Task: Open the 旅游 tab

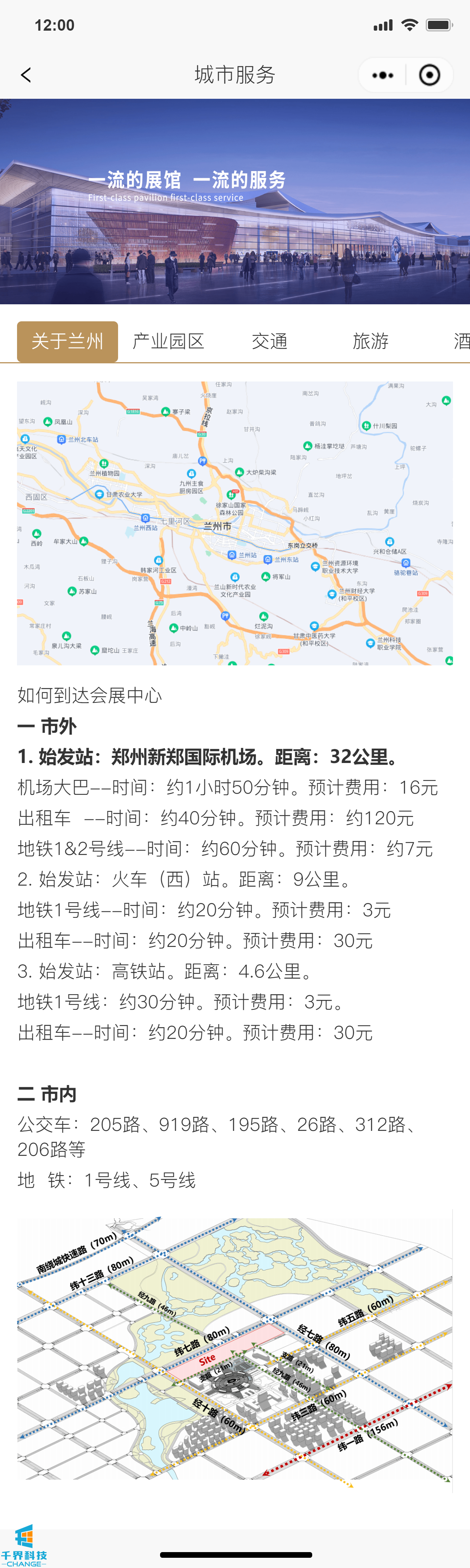Action: point(371,341)
